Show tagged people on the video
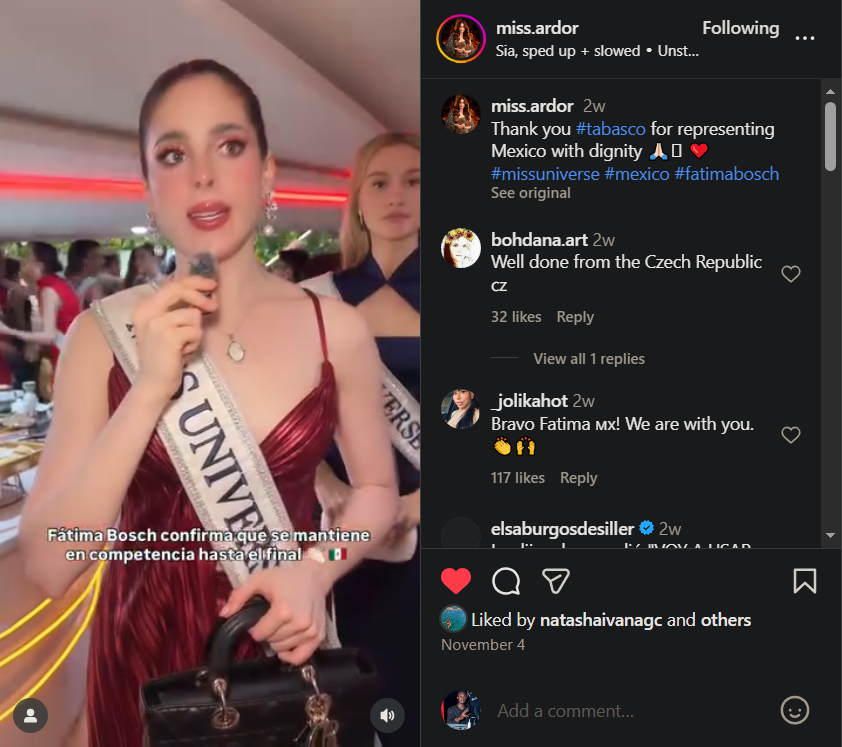The height and width of the screenshot is (747, 842). [31, 715]
